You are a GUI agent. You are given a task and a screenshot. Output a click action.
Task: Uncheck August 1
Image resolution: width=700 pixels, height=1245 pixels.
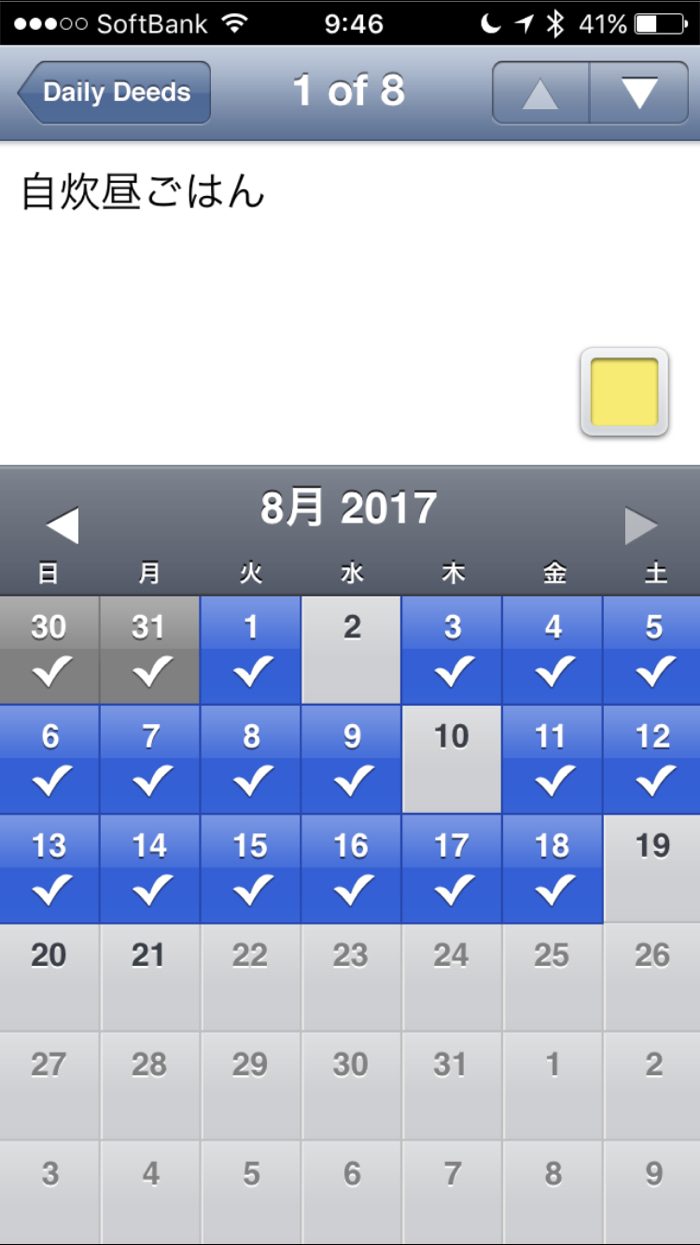[251, 650]
